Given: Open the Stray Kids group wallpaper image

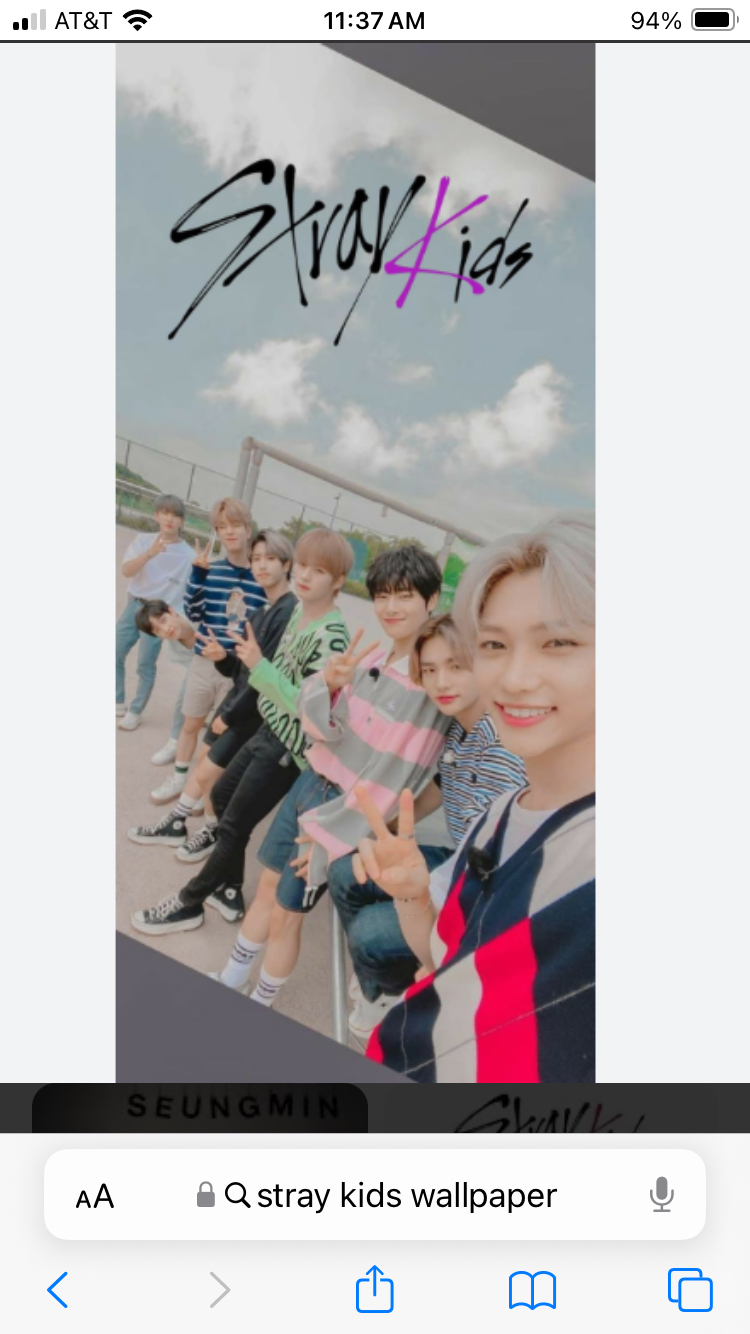Looking at the screenshot, I should point(355,562).
